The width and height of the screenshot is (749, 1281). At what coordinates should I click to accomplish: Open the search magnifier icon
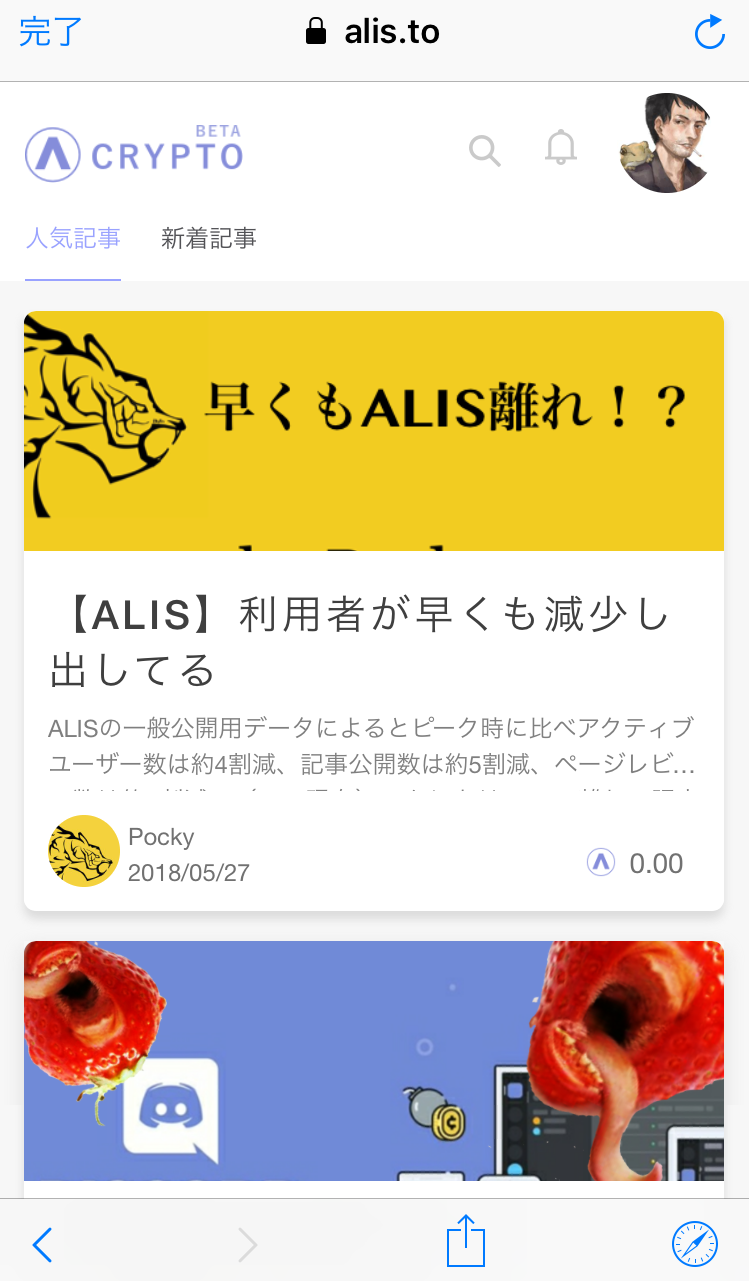[485, 151]
